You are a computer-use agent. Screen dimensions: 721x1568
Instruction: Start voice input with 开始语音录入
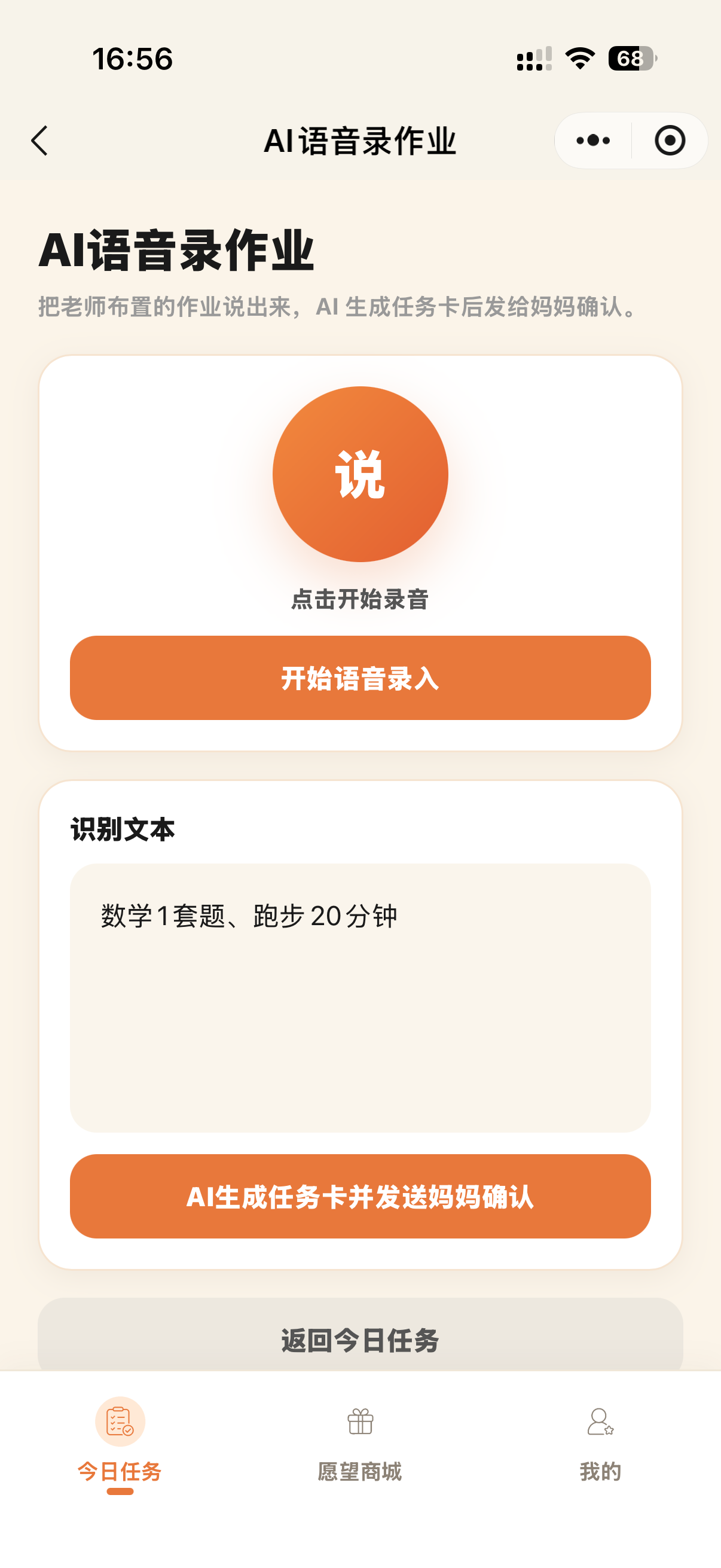coord(360,678)
